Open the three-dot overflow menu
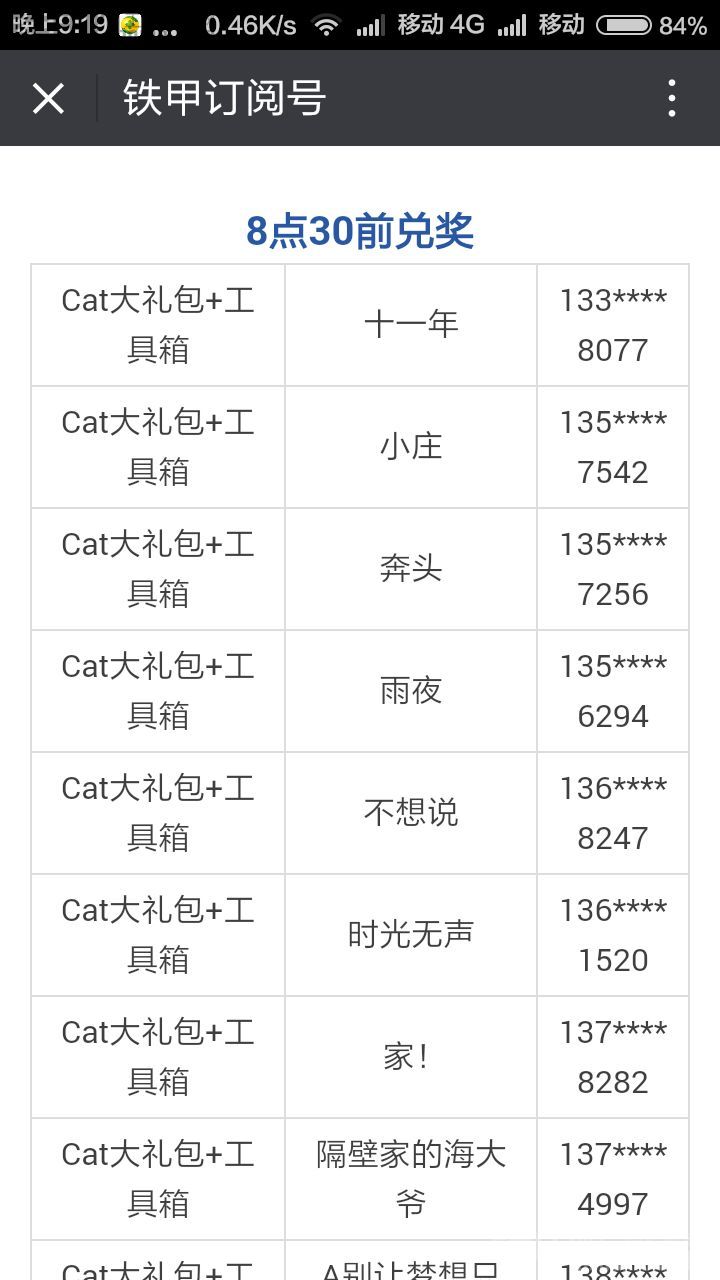 672,98
